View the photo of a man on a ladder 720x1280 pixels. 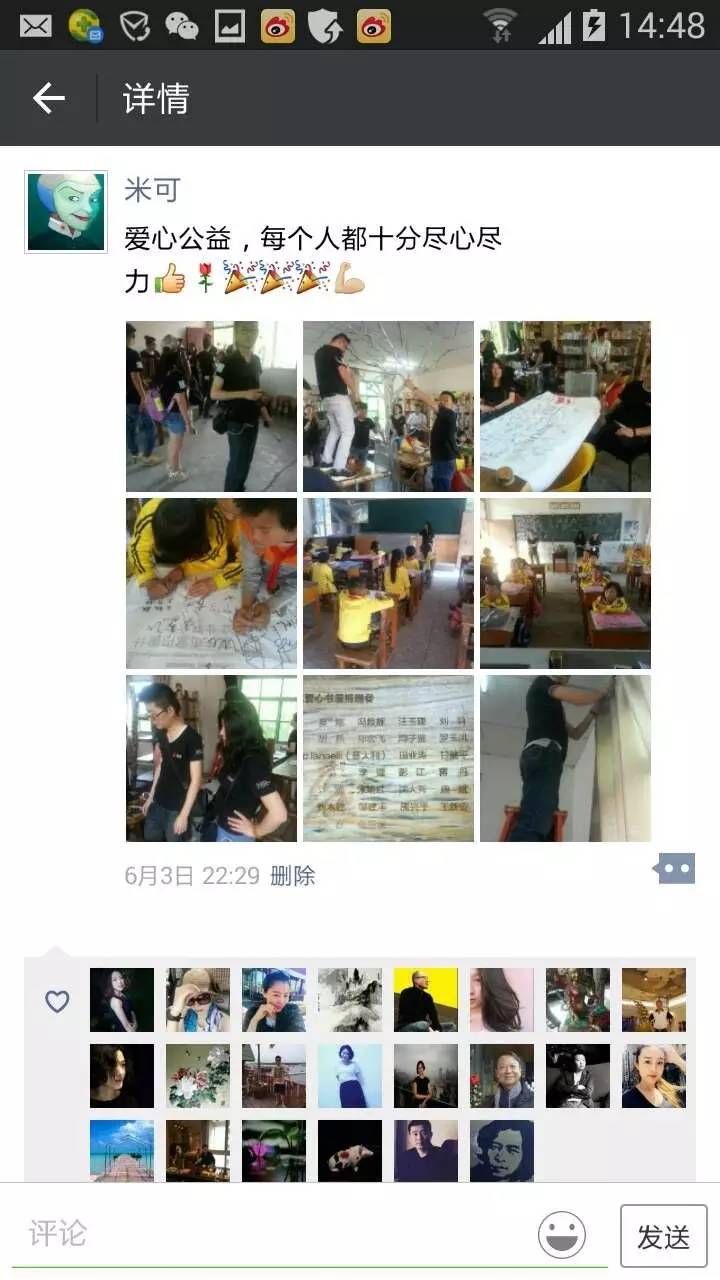[565, 758]
